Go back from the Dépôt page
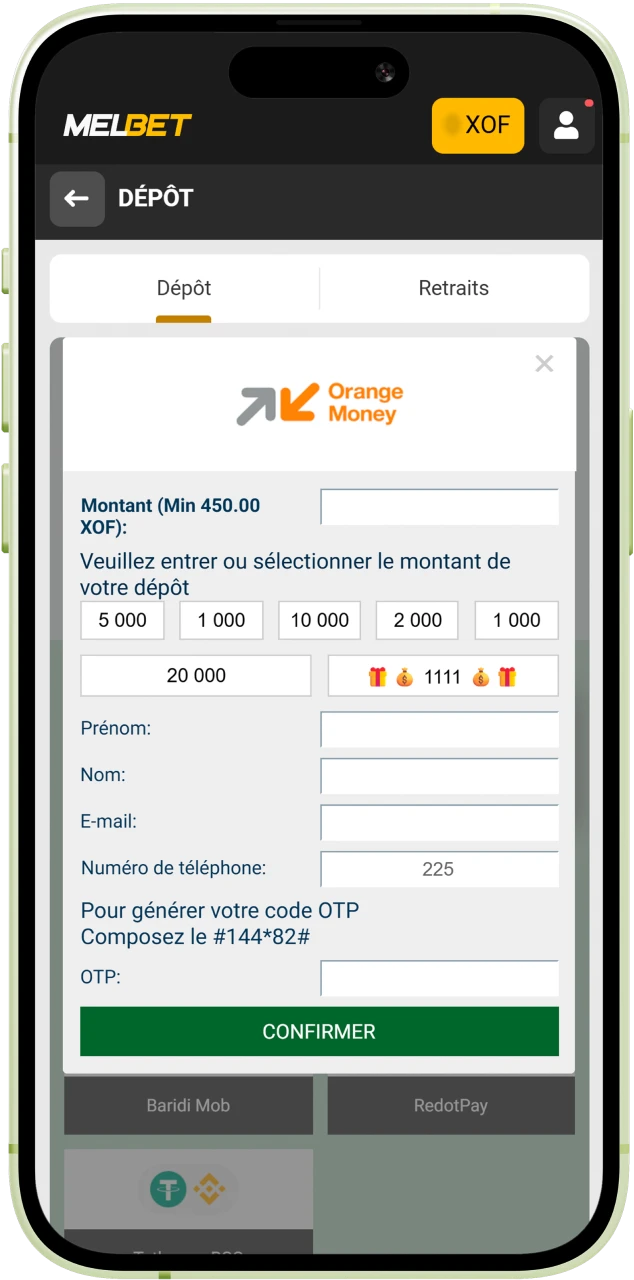Image resolution: width=634 pixels, height=1280 pixels. pyautogui.click(x=77, y=198)
